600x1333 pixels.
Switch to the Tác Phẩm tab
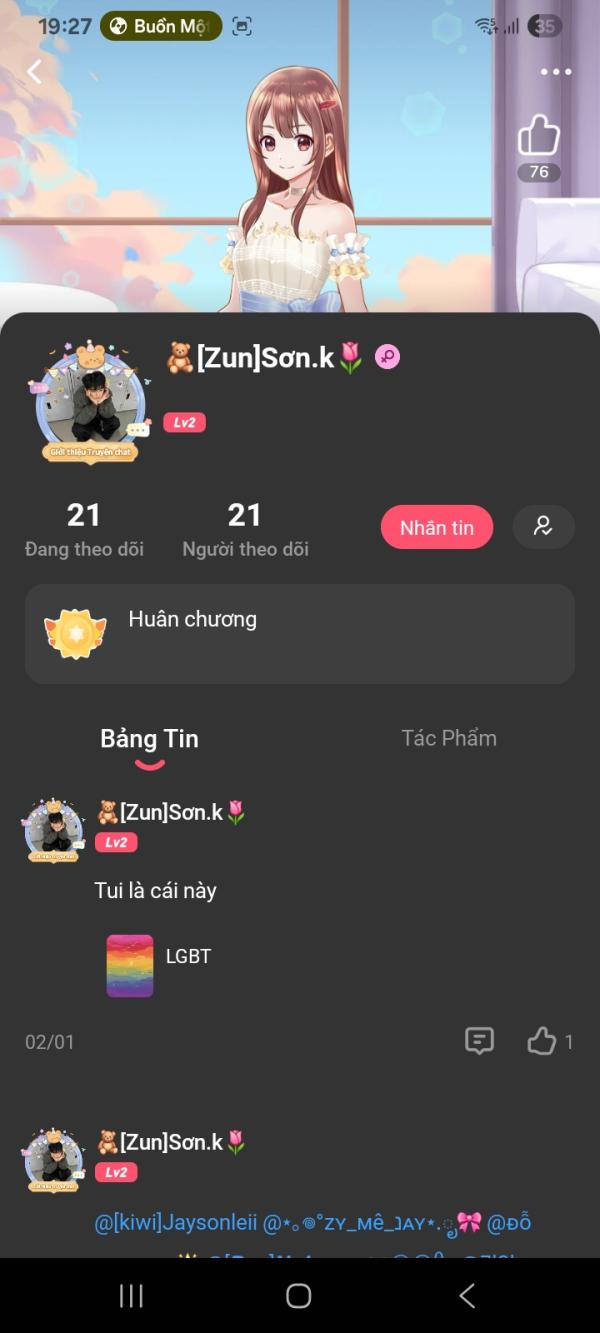tap(449, 738)
